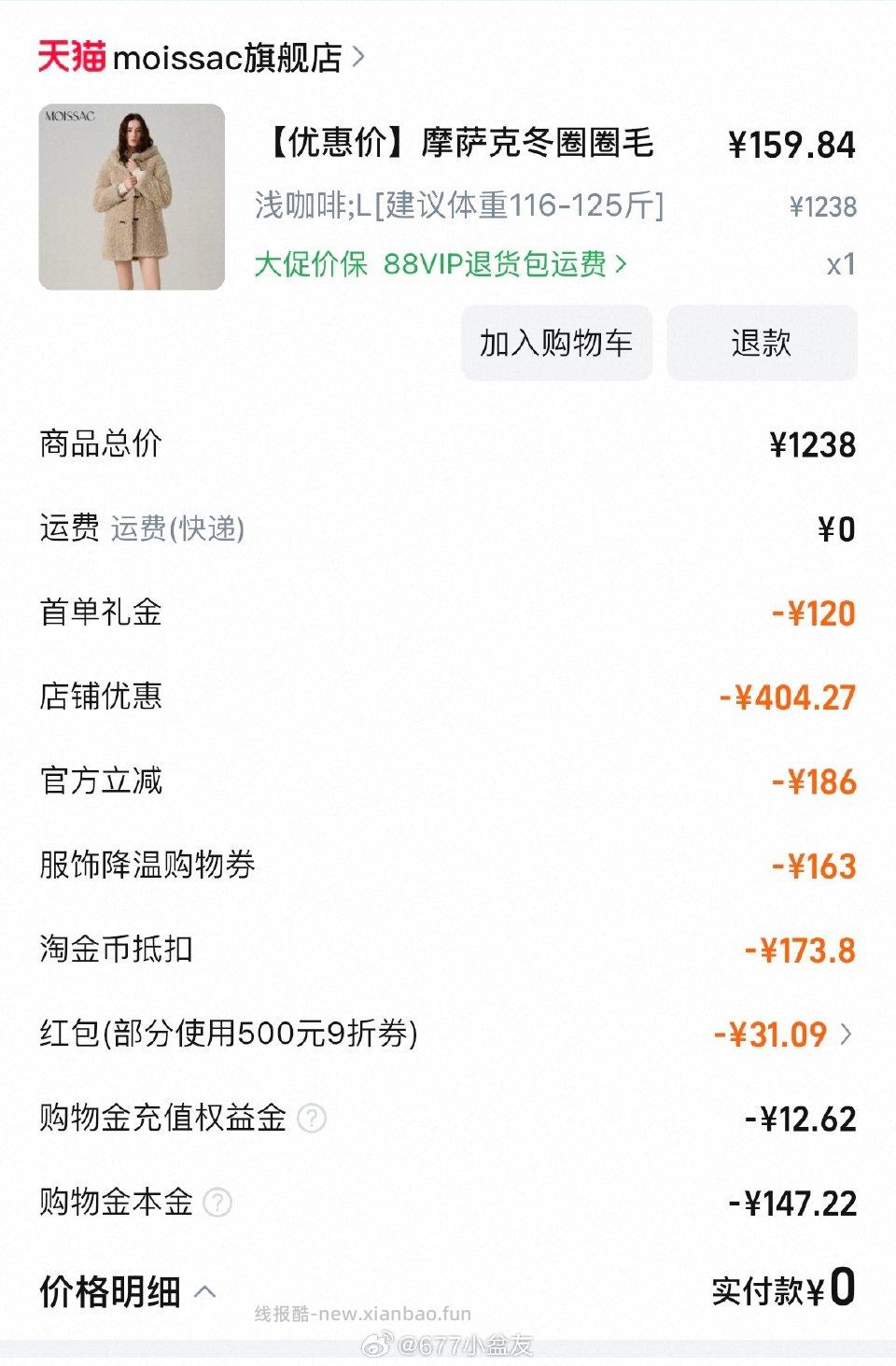Open the 红包 detail via its chevron

click(847, 1035)
